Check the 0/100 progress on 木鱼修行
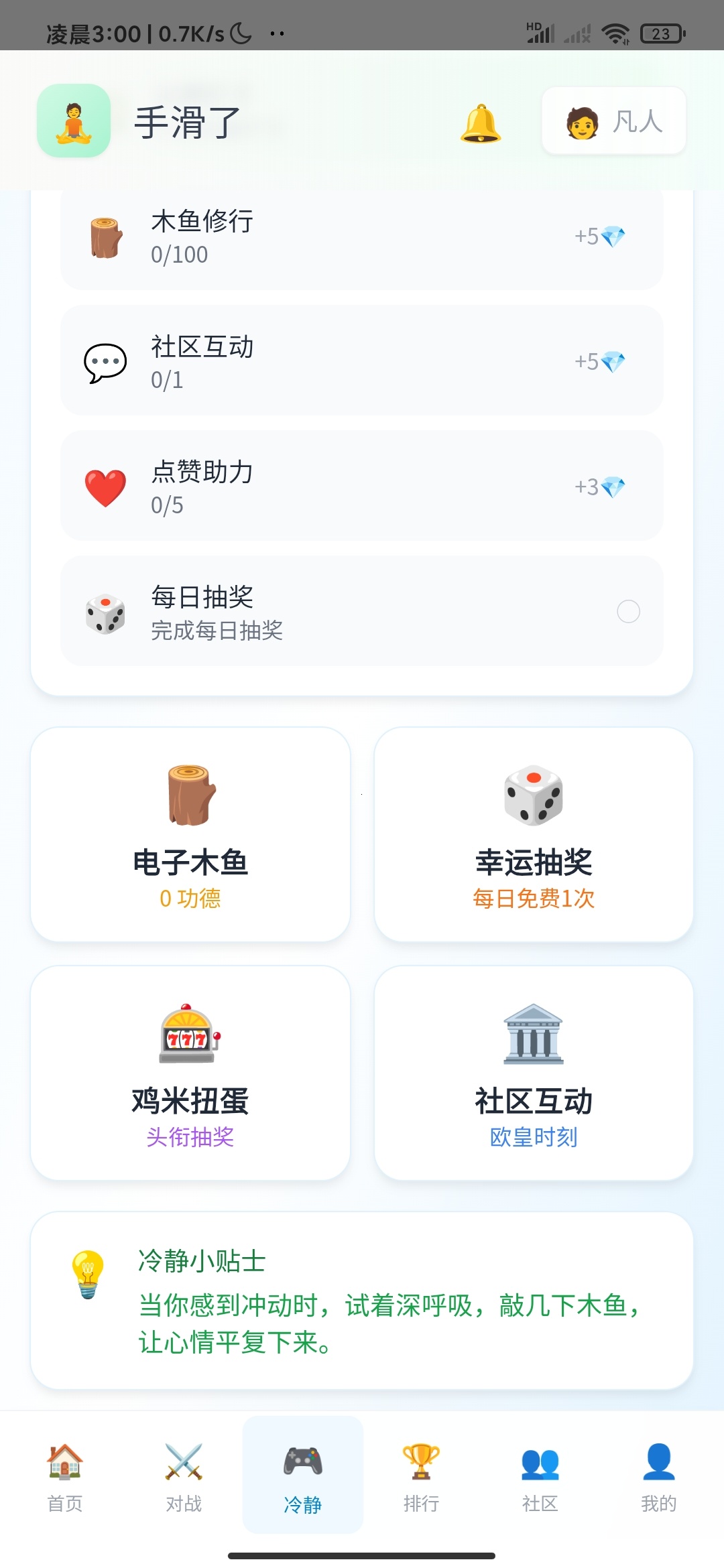This screenshot has width=724, height=1568. (x=179, y=255)
